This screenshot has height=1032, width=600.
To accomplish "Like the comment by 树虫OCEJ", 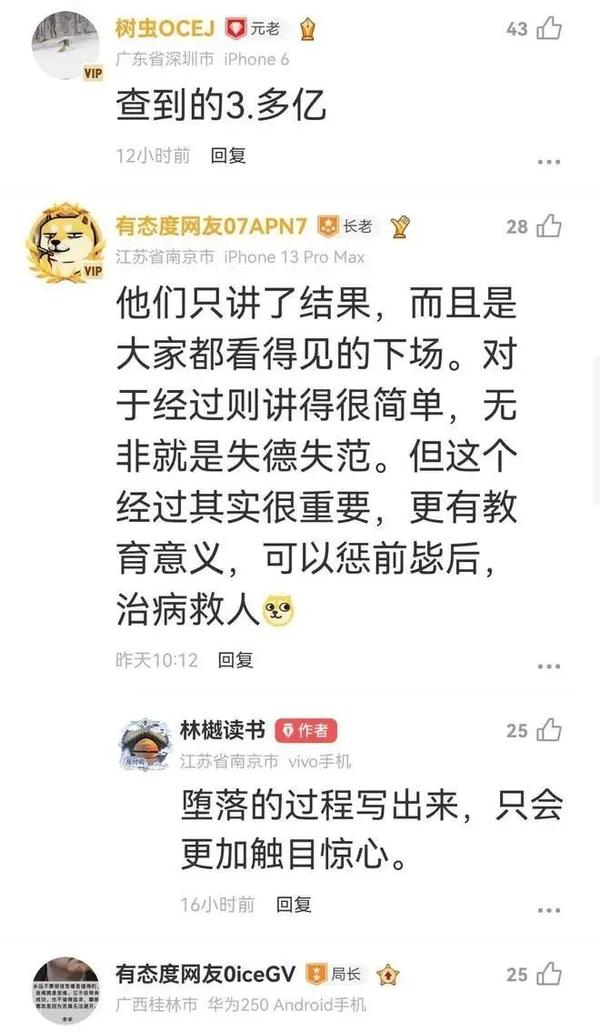I will (549, 28).
